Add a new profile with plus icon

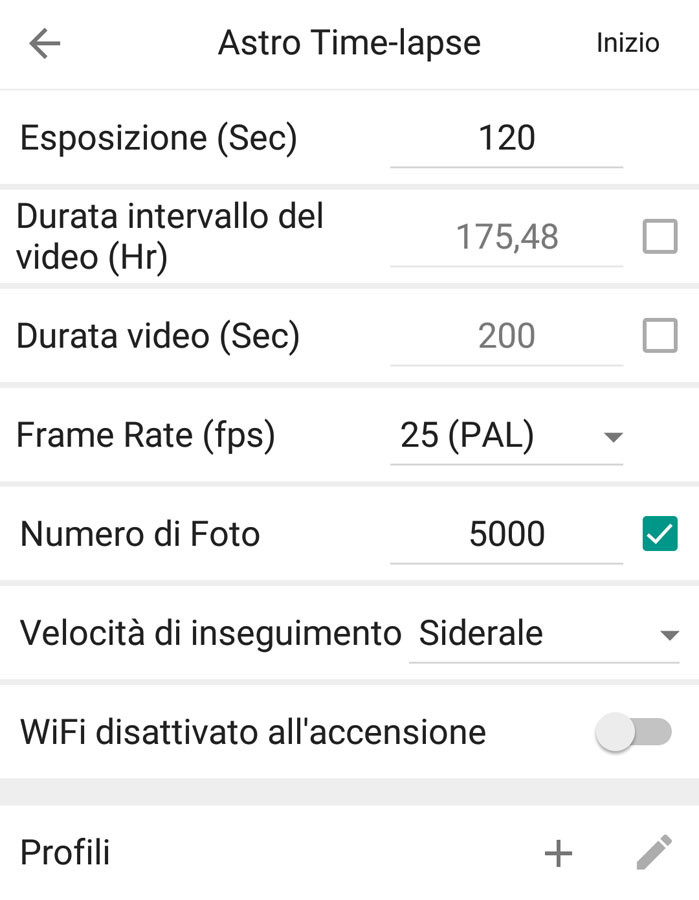(558, 853)
